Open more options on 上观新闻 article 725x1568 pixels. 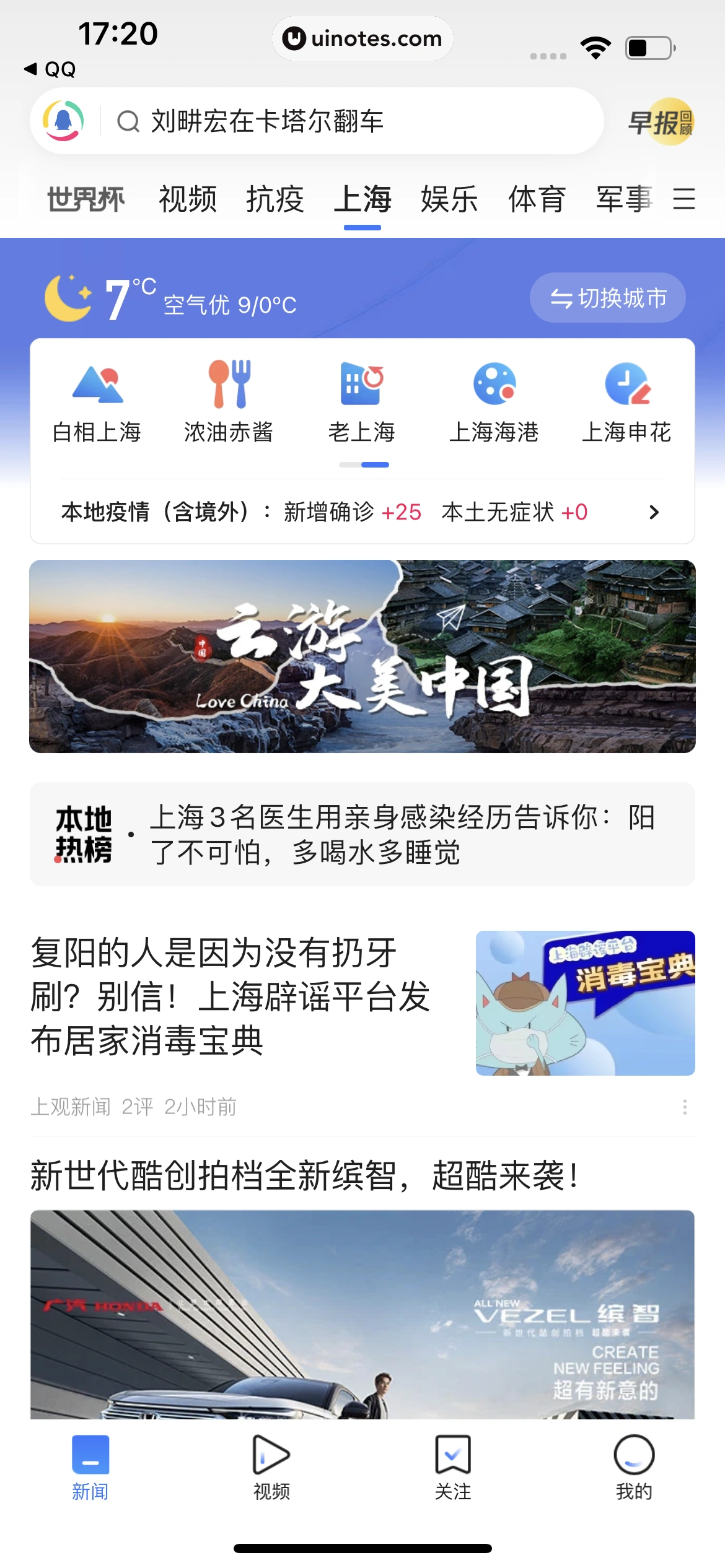pos(684,1107)
